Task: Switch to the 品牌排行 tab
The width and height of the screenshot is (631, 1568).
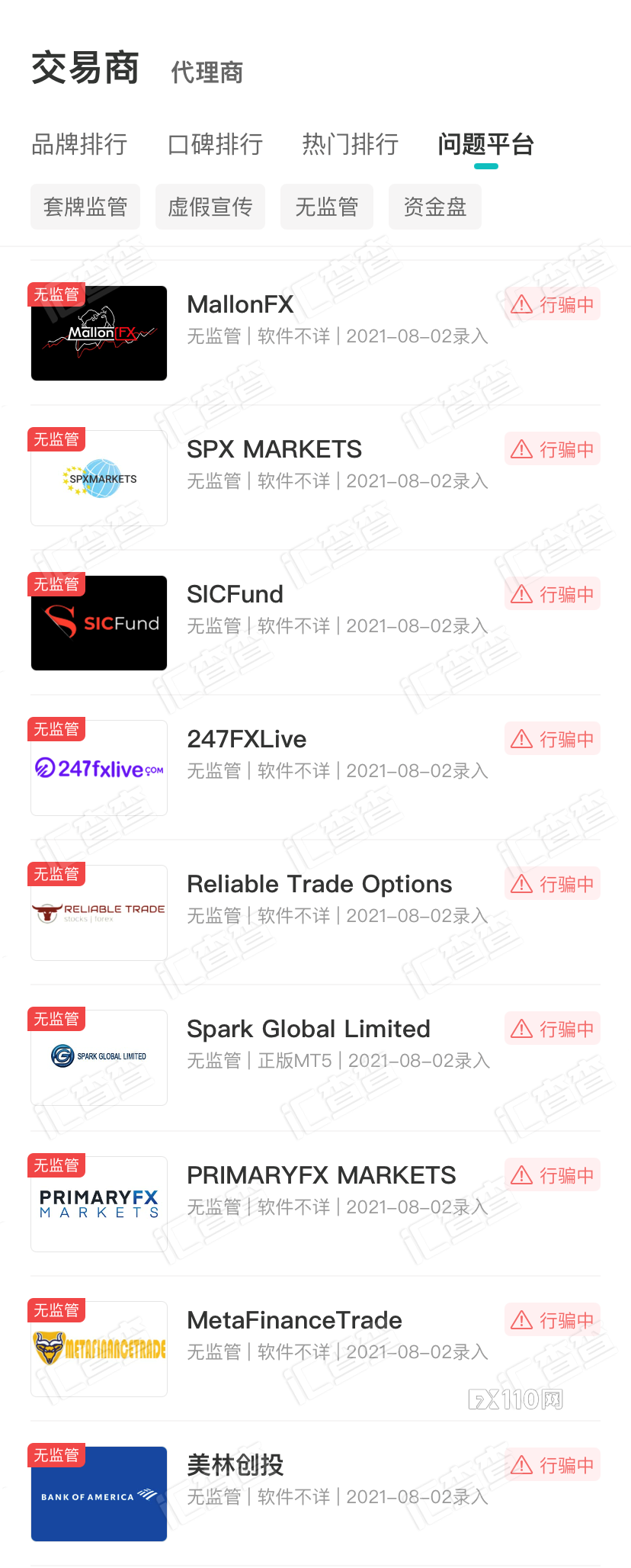Action: coord(78,144)
